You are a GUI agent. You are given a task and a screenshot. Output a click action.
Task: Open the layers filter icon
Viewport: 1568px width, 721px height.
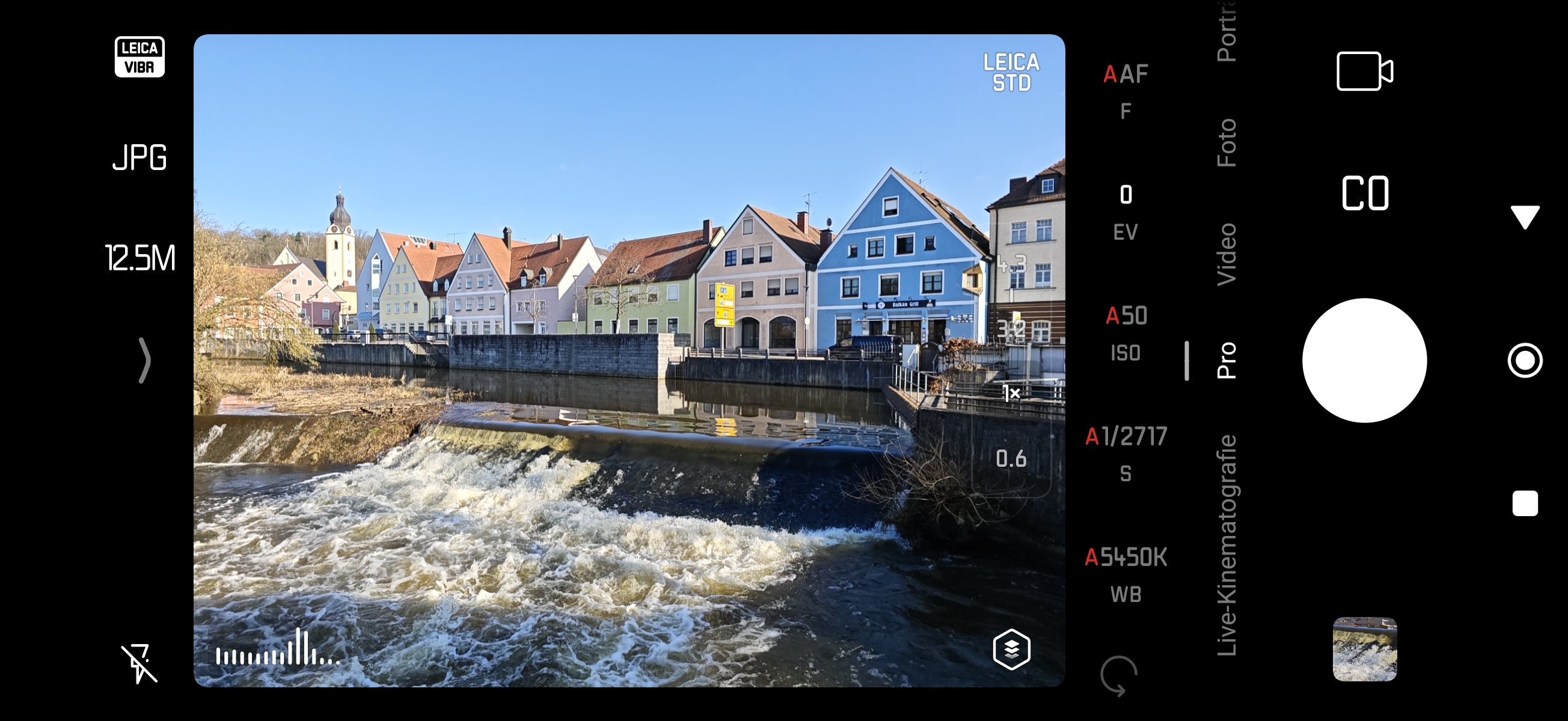1011,650
